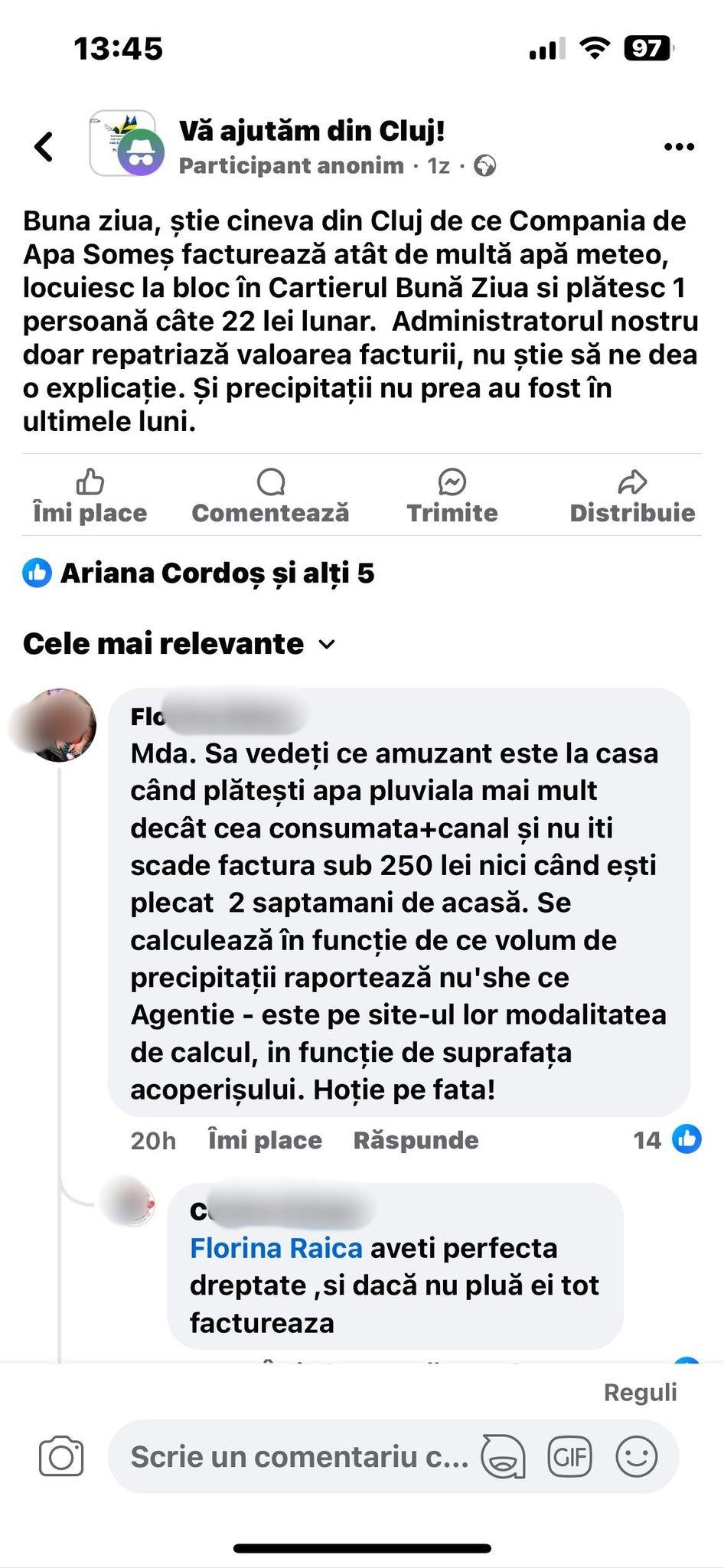This screenshot has width=724, height=1568.
Task: Open the avatar sticker picker
Action: [x=503, y=1456]
